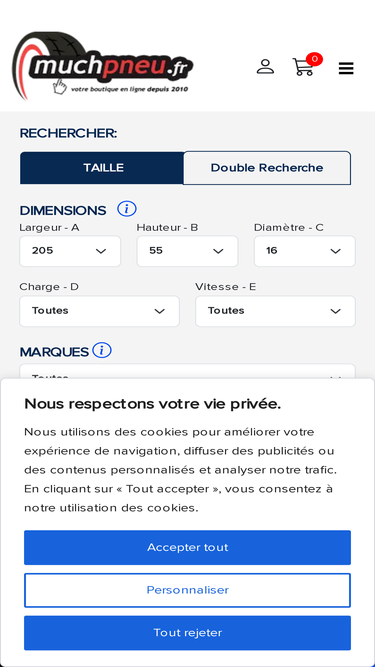Open the hamburger menu
The width and height of the screenshot is (375, 667).
(346, 68)
